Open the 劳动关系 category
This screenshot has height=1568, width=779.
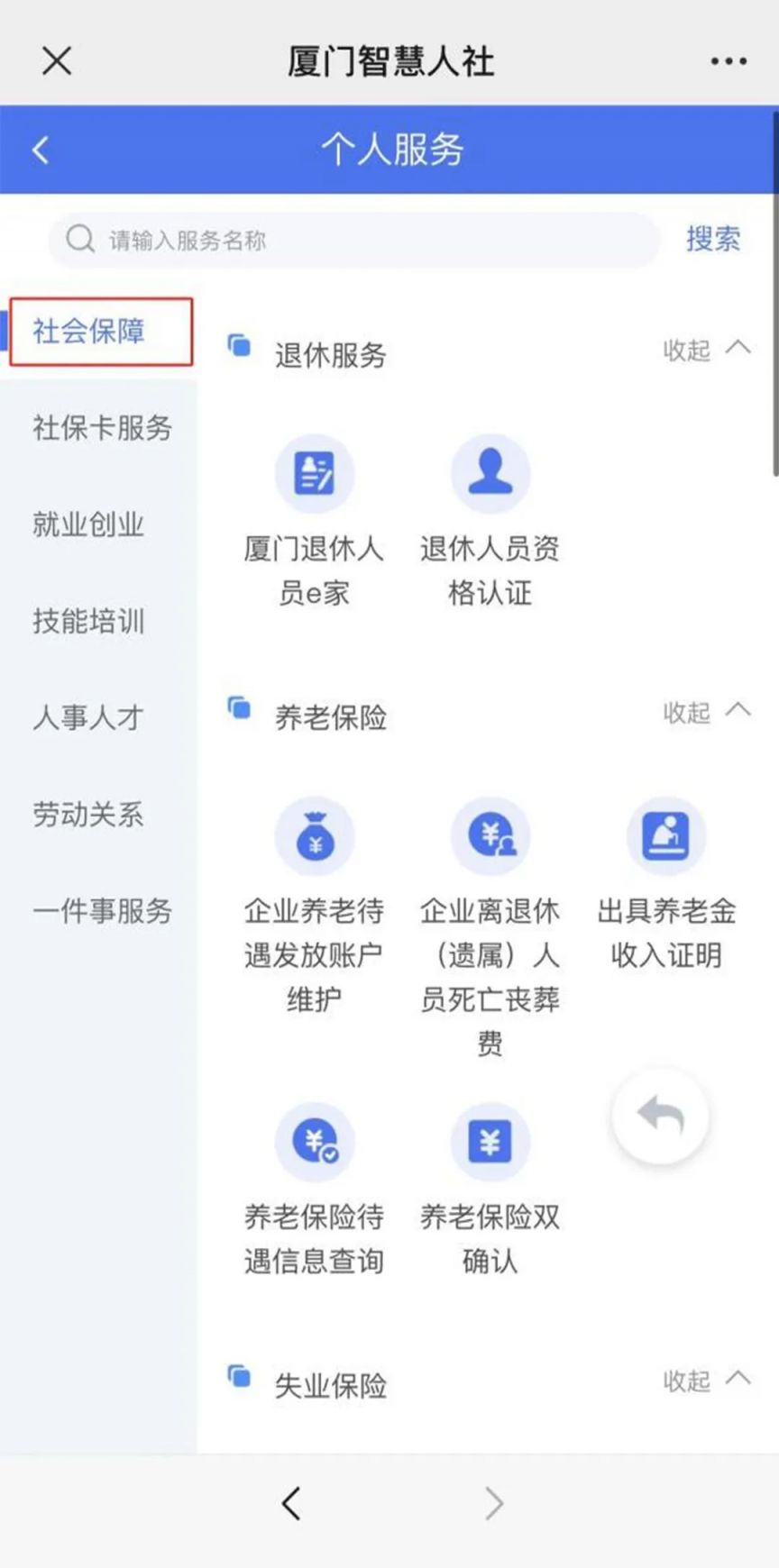point(88,815)
